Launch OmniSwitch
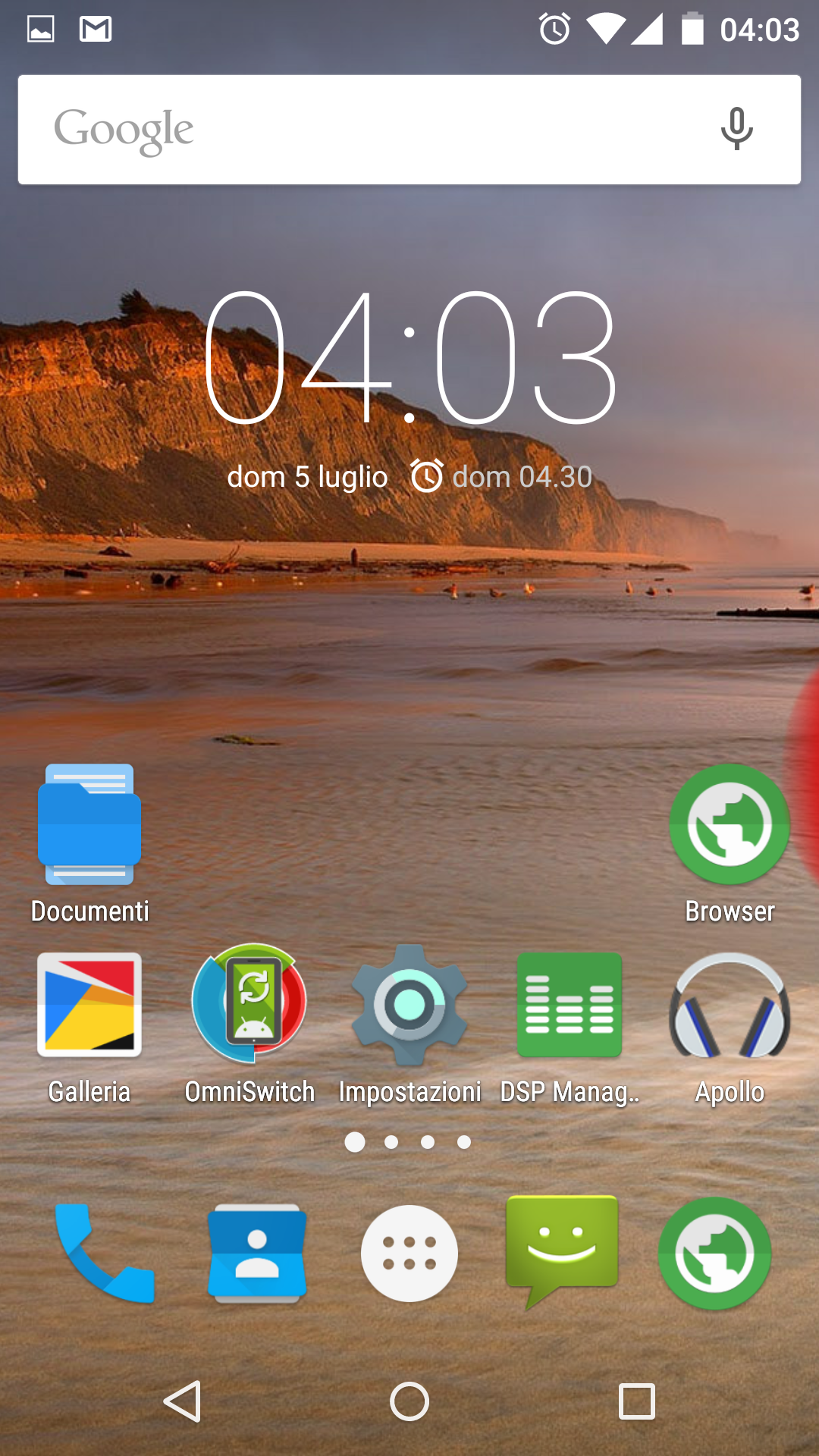This screenshot has width=819, height=1456. (249, 1027)
